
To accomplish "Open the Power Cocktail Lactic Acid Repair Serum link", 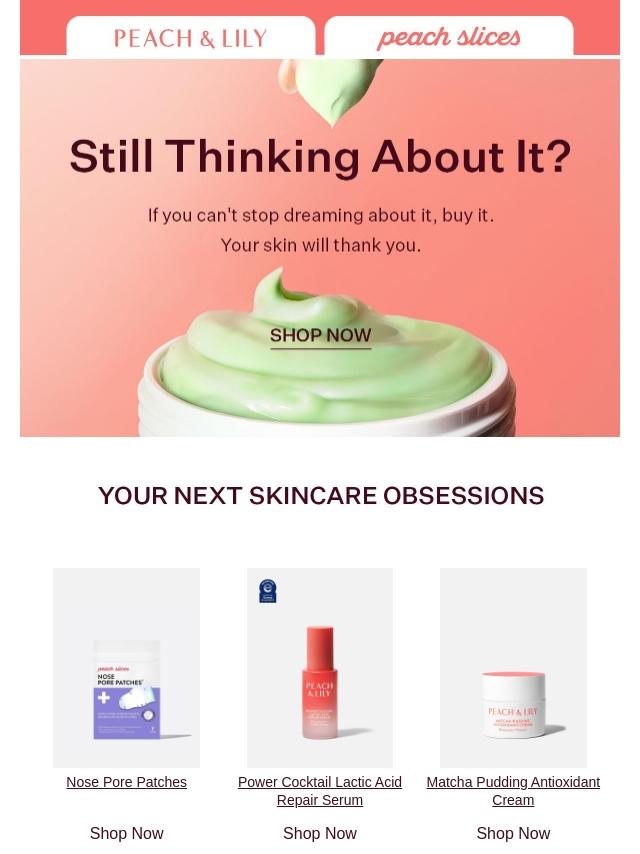I will pyautogui.click(x=320, y=791).
